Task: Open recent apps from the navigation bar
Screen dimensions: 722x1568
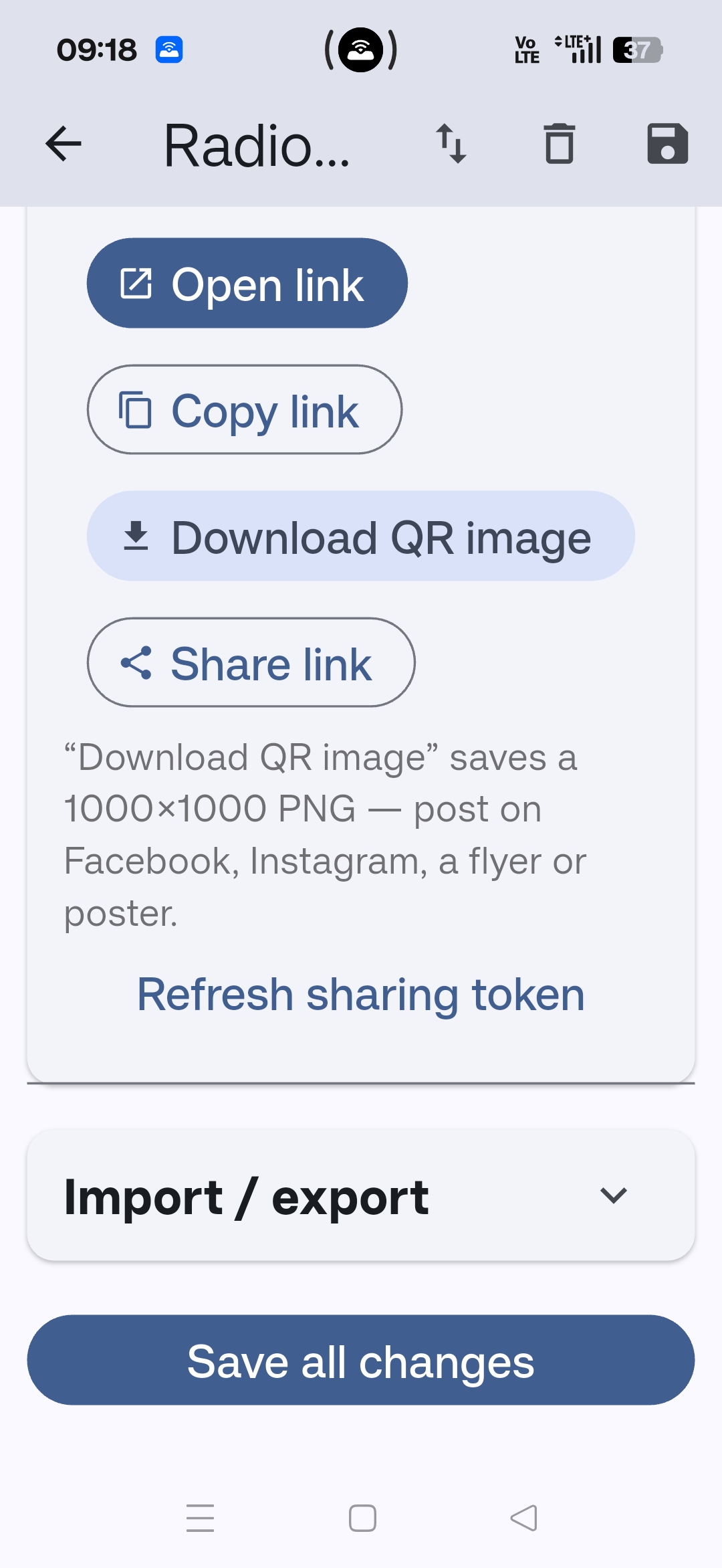Action: coord(200,1518)
